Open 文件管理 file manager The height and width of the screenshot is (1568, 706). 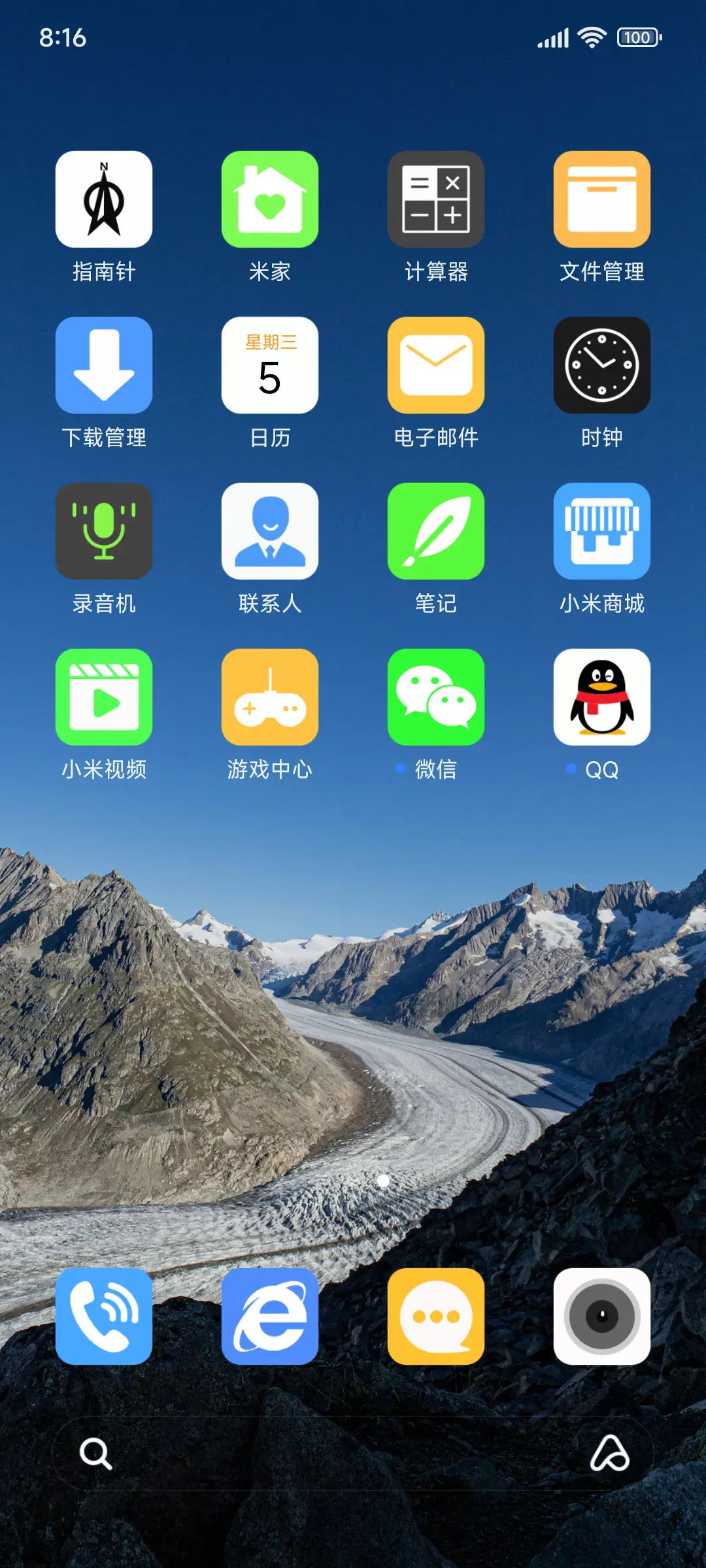point(602,199)
